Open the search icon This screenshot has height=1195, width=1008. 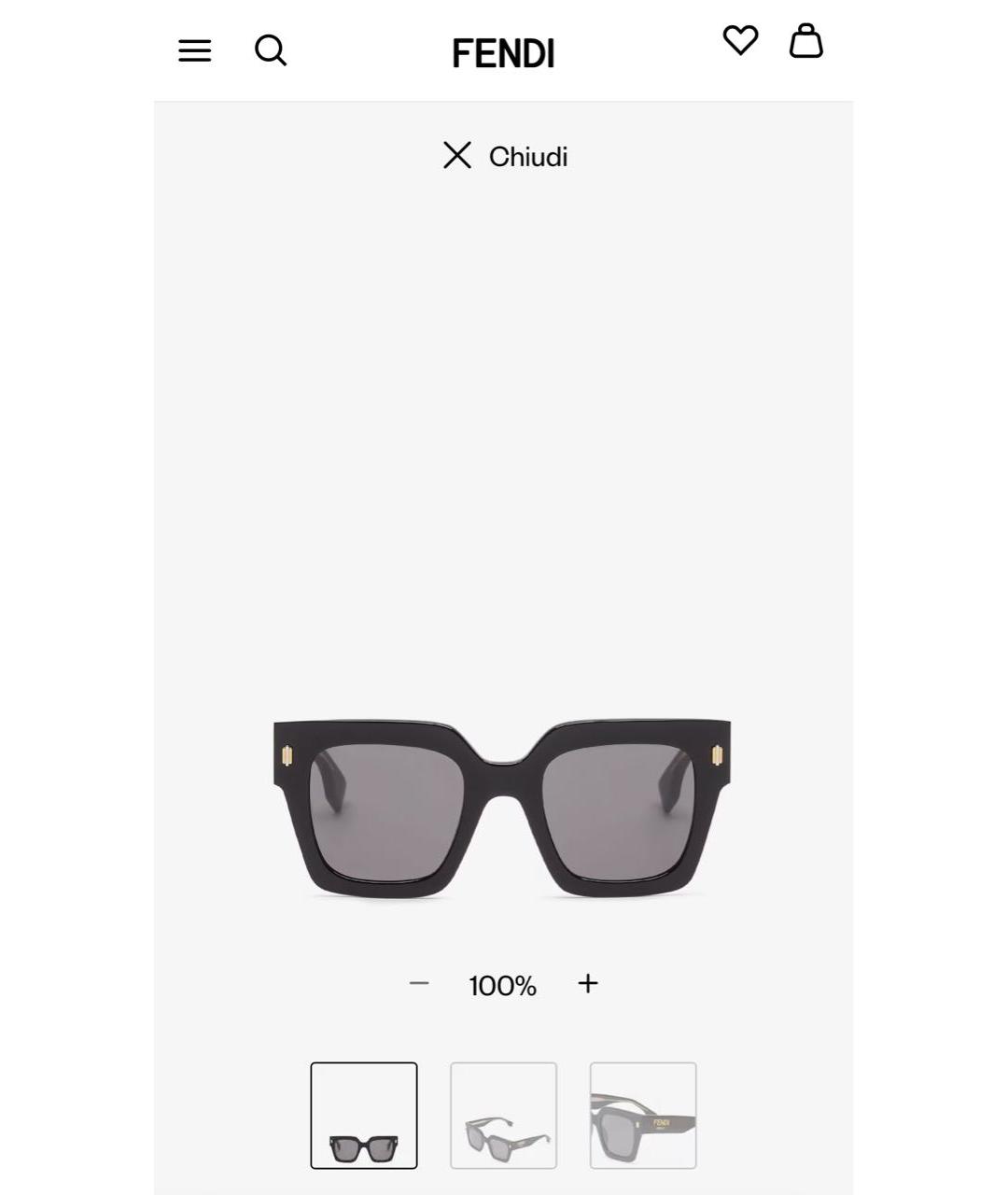coord(271,50)
